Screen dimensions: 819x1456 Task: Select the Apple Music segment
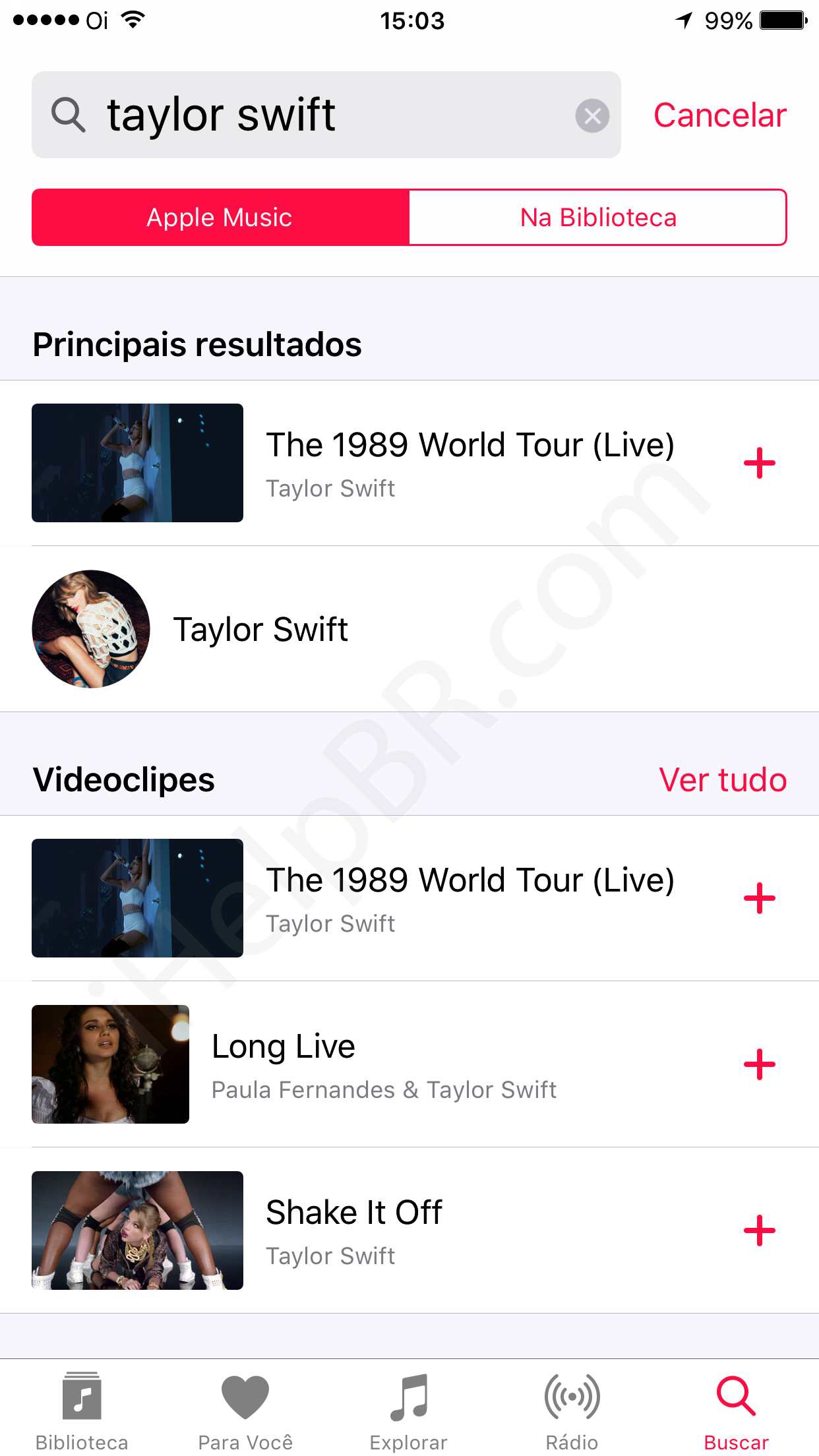pyautogui.click(x=220, y=218)
